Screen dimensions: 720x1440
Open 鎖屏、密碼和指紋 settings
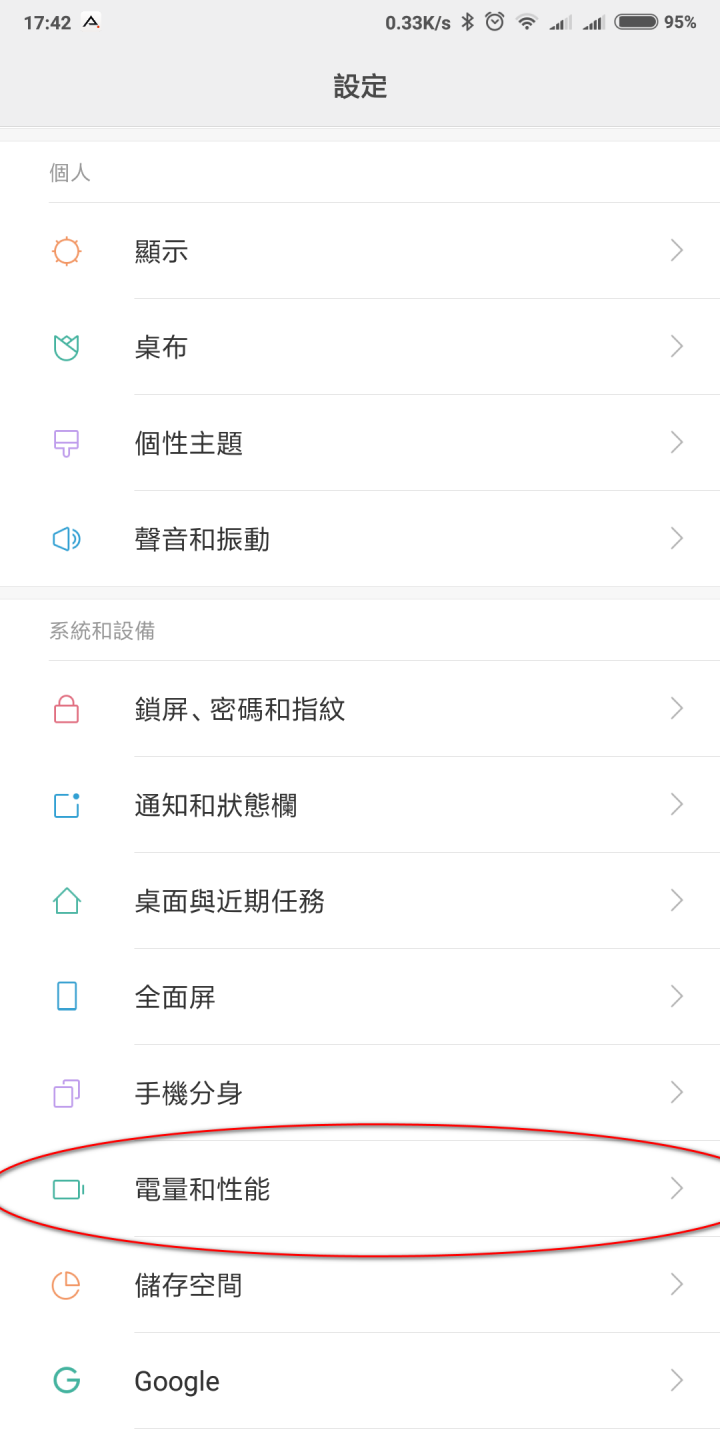click(360, 709)
